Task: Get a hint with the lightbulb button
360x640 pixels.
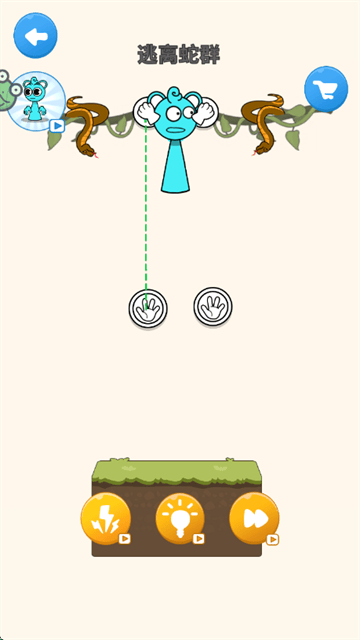Action: click(180, 518)
